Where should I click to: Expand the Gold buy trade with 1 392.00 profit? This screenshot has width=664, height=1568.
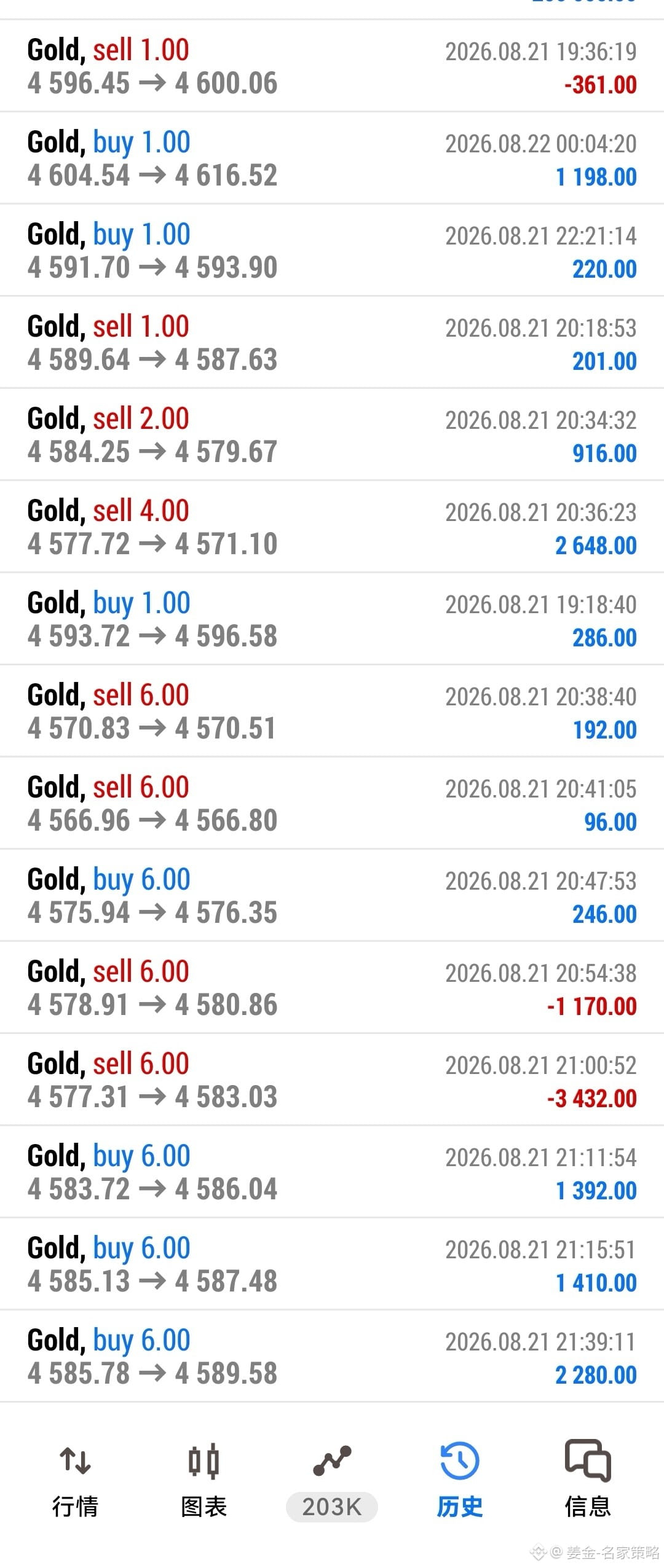(332, 1172)
